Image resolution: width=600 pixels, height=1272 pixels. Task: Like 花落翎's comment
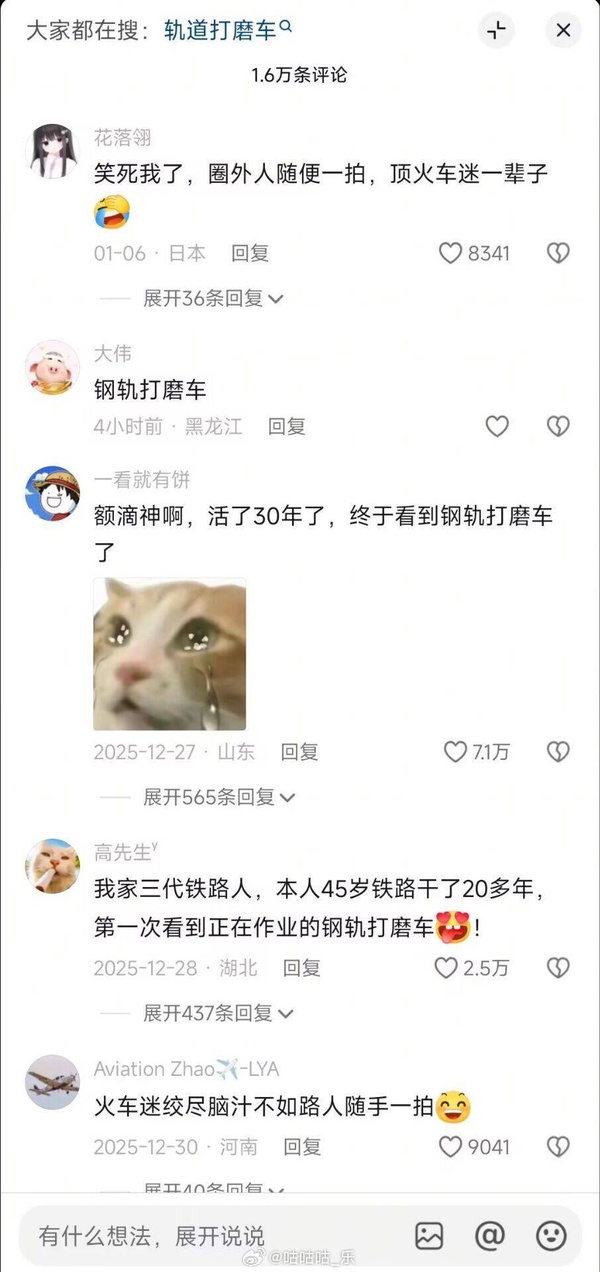tap(451, 253)
